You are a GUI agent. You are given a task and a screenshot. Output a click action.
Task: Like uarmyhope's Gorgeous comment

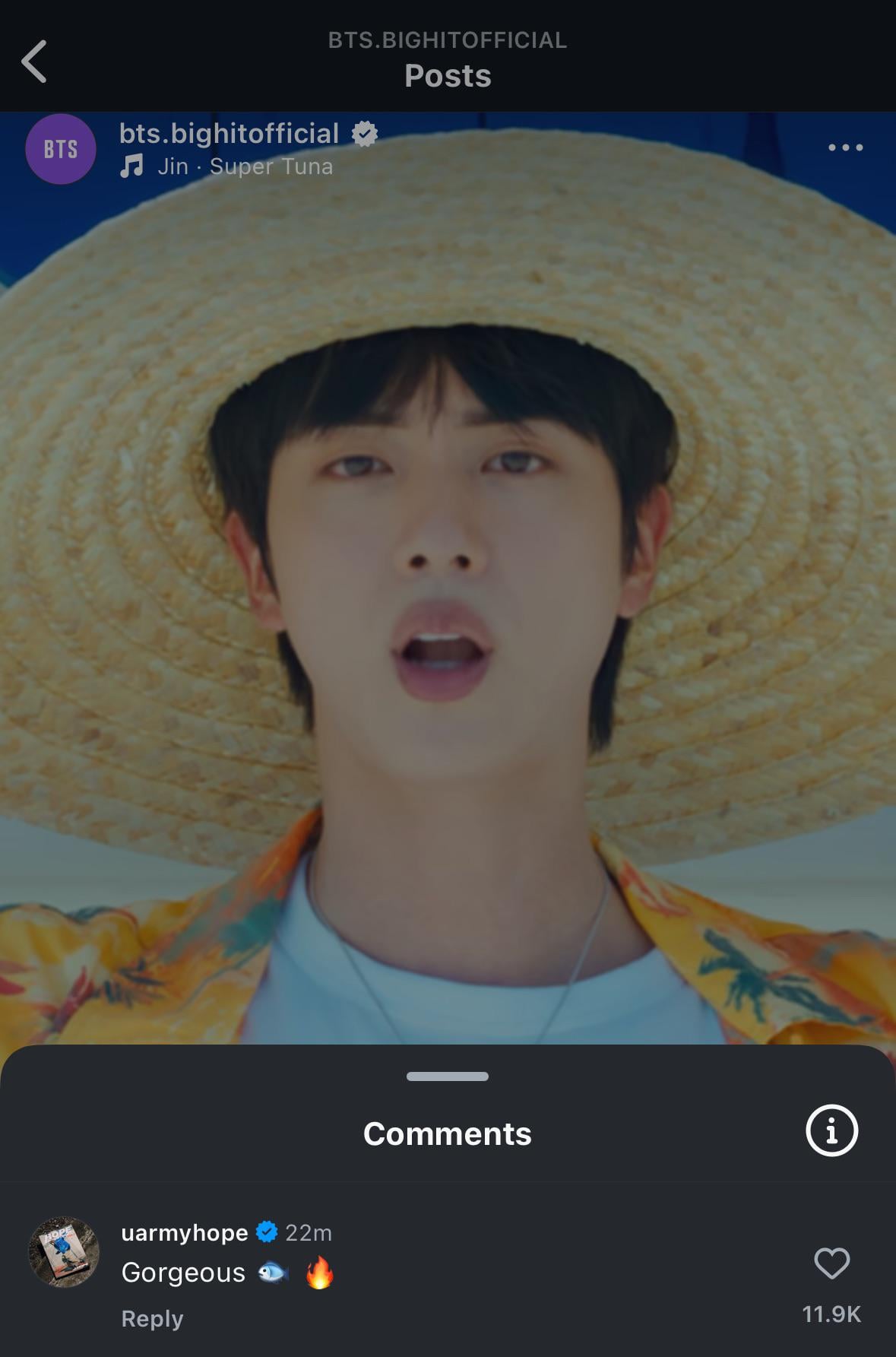click(831, 1263)
